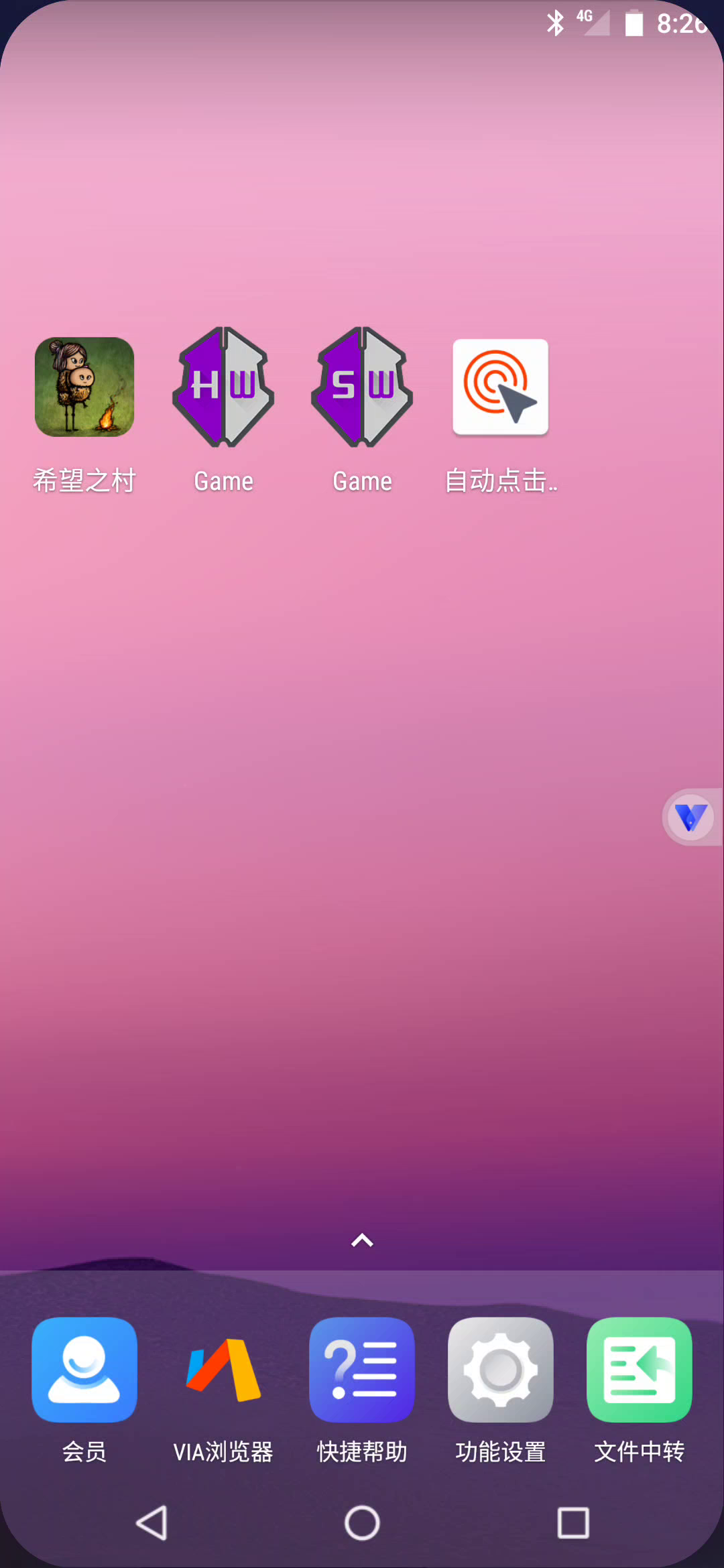The height and width of the screenshot is (1568, 724).
Task: Expand the app drawer arrow
Action: click(362, 1240)
